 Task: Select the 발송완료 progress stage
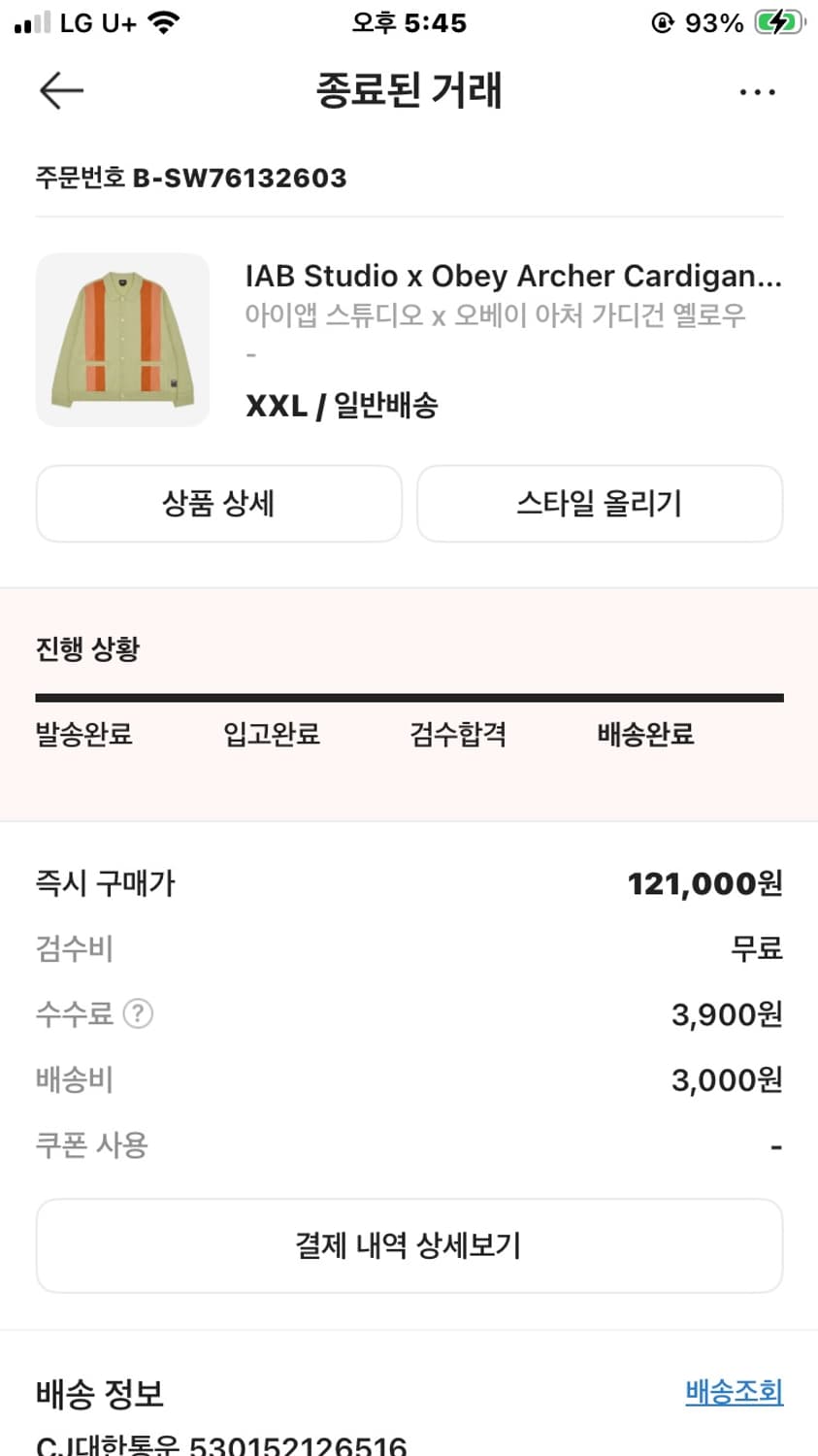click(x=83, y=735)
